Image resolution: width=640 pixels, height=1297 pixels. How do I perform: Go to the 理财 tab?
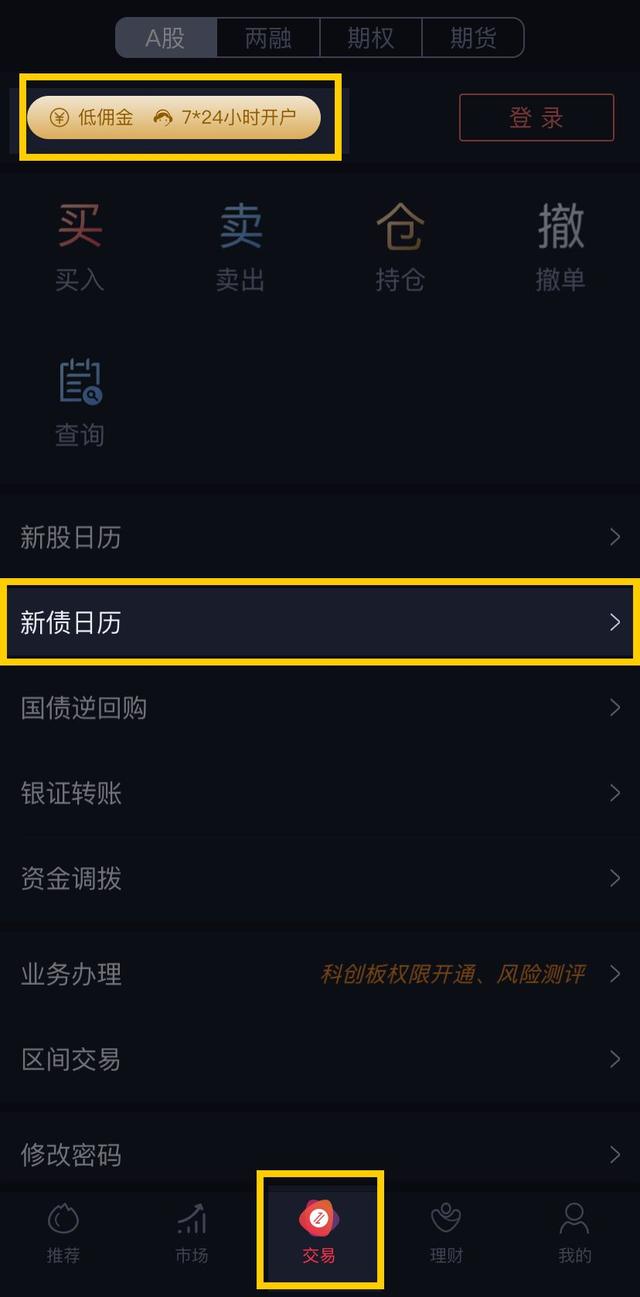pyautogui.click(x=447, y=1233)
